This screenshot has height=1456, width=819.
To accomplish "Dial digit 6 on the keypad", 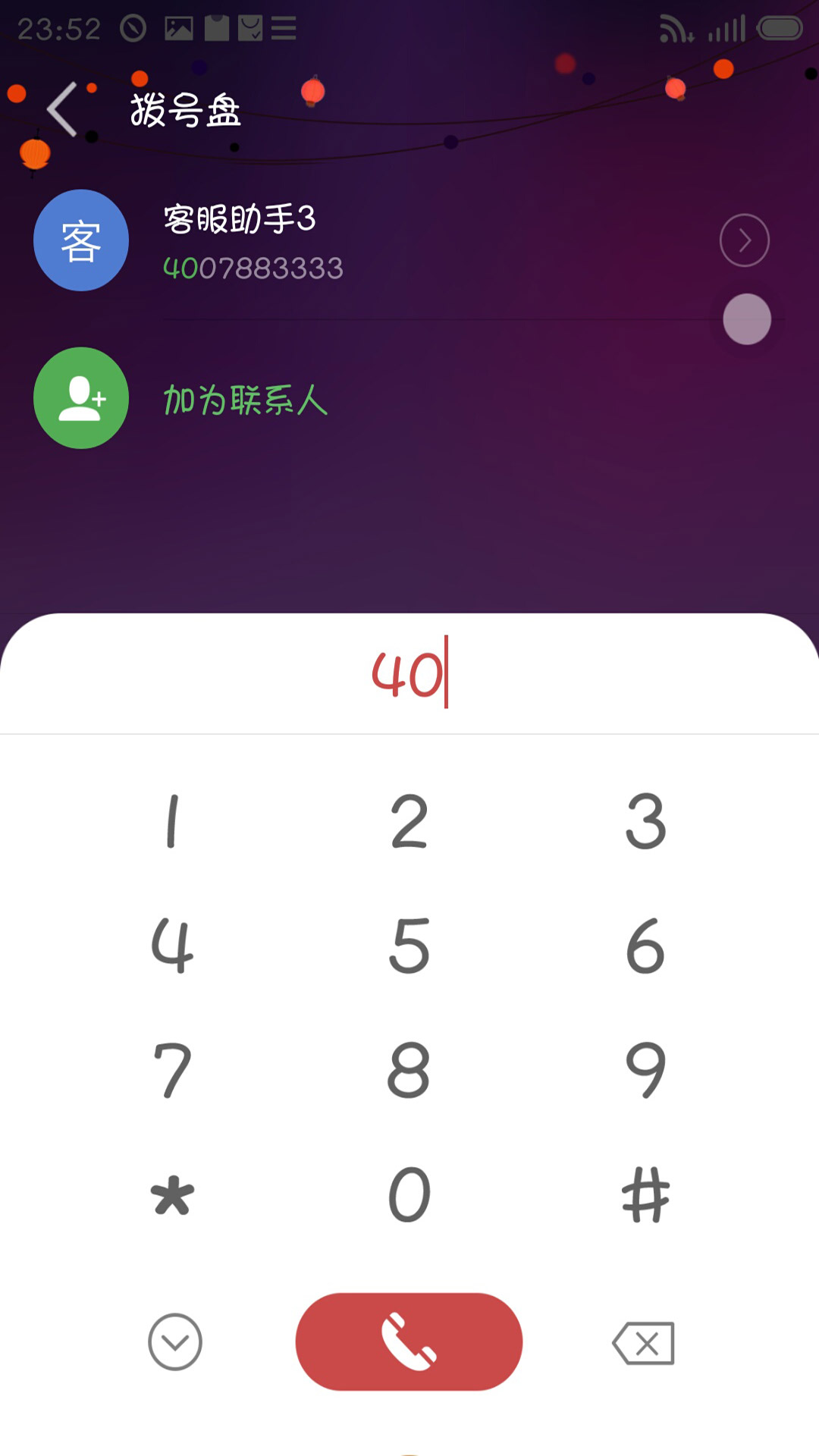I will coord(646,945).
